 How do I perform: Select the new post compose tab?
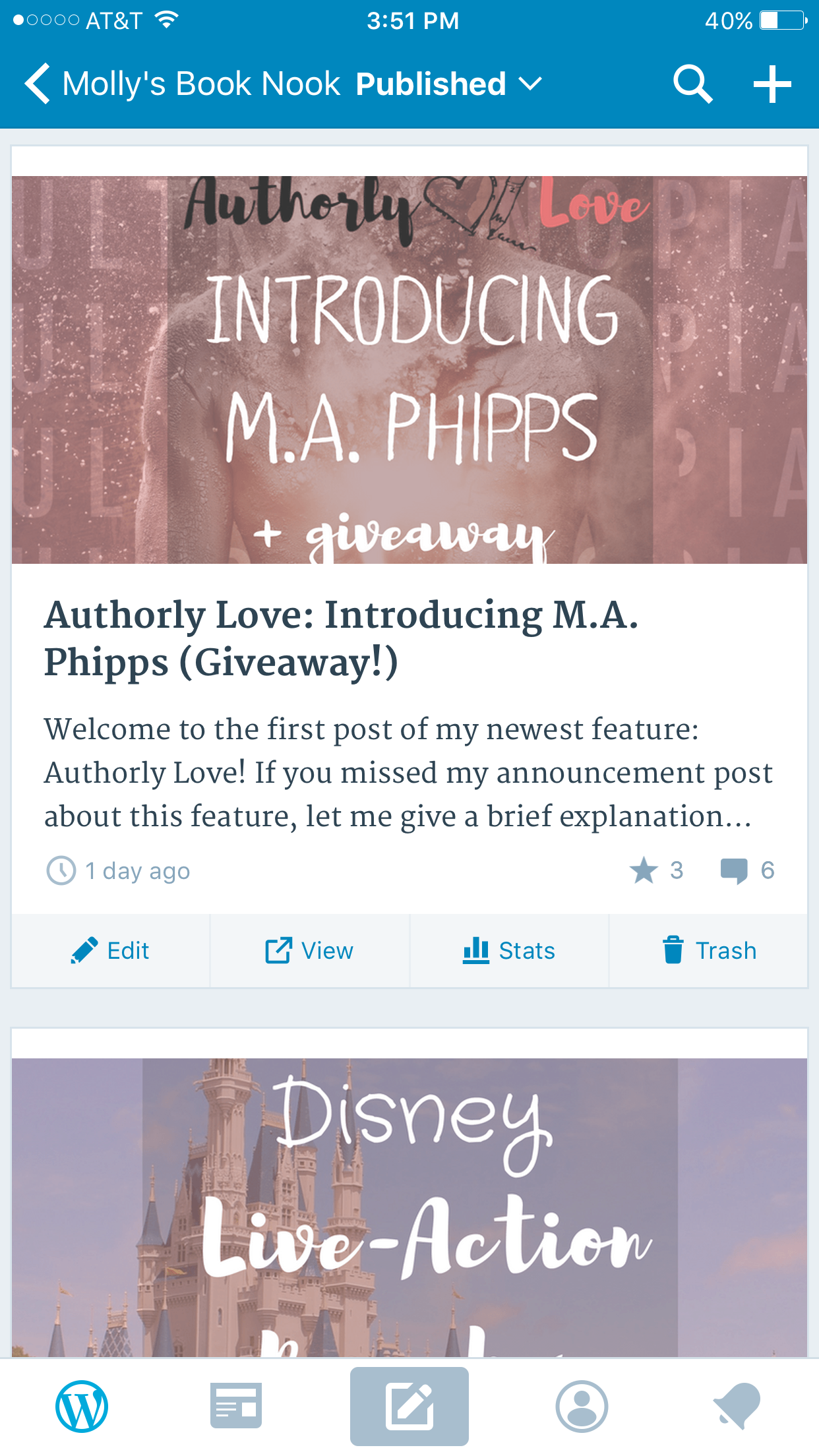409,1407
